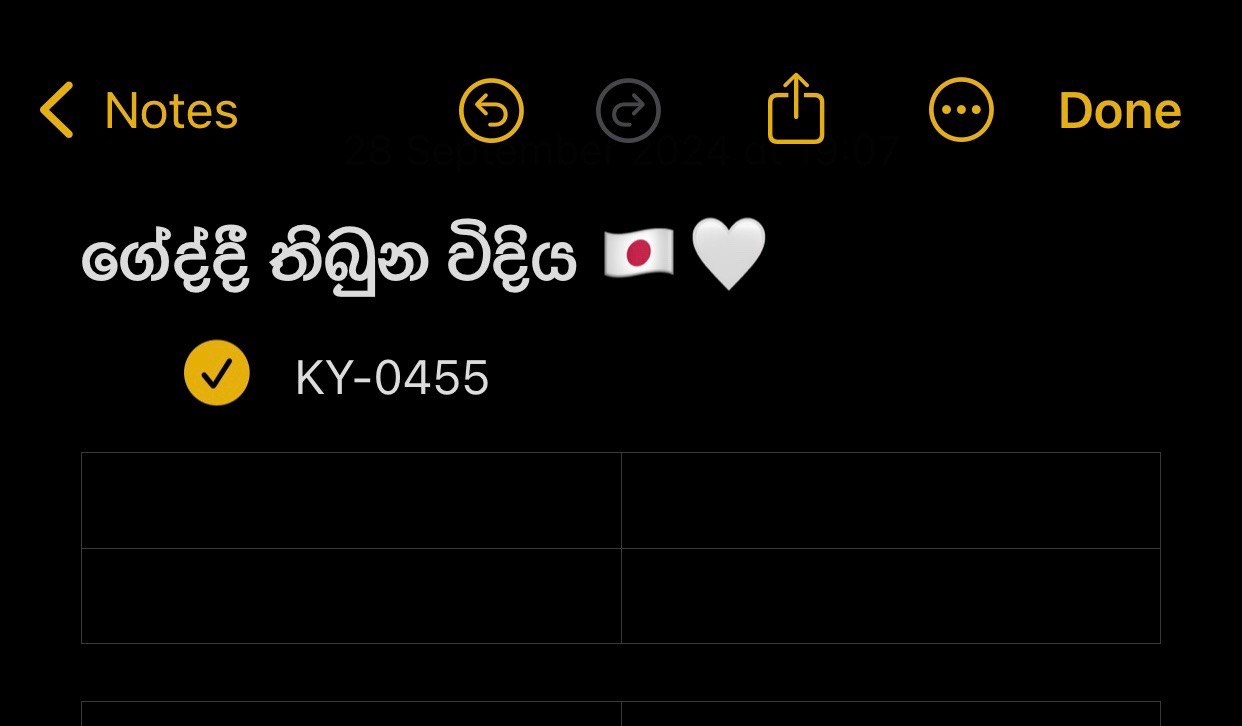Redo the previous edit
The width and height of the screenshot is (1242, 726).
coord(628,110)
